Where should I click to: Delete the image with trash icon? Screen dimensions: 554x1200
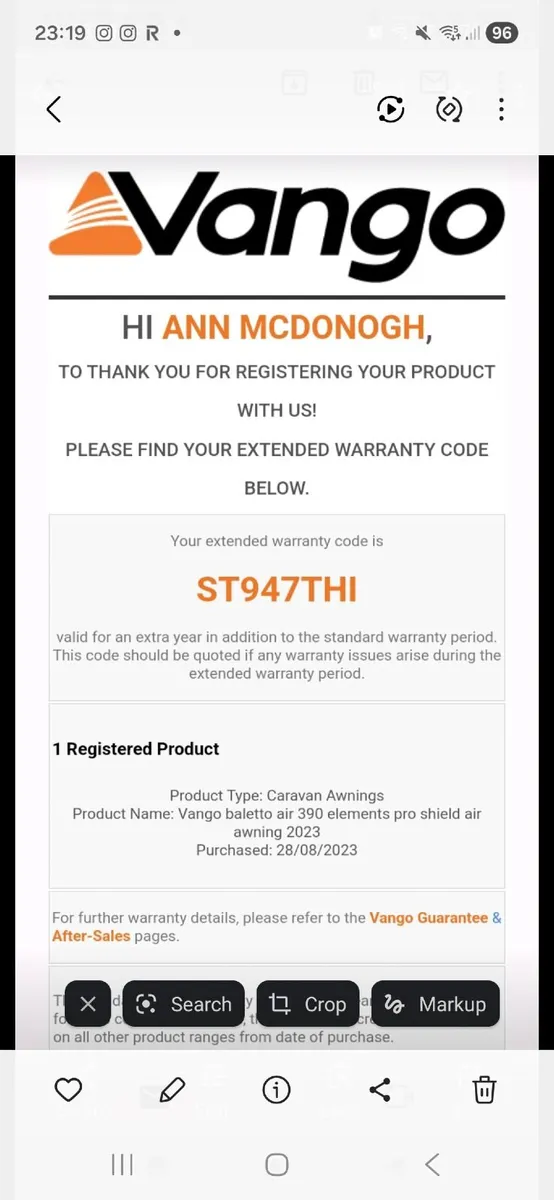(484, 1089)
